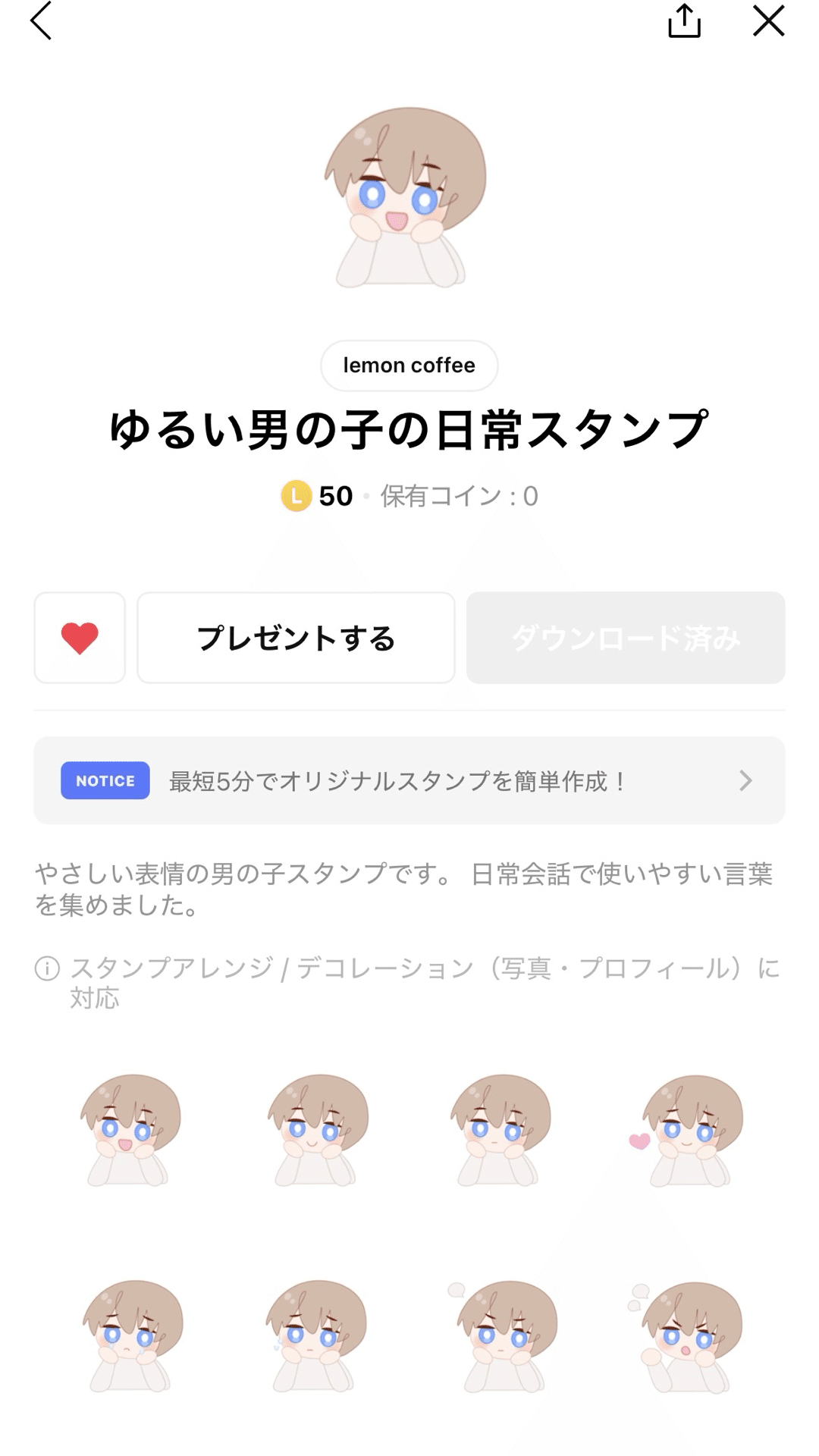Viewport: 819px width, 1456px height.
Task: Select the sticker title ゆるい男の子の日常スタンプ
Action: (x=409, y=428)
